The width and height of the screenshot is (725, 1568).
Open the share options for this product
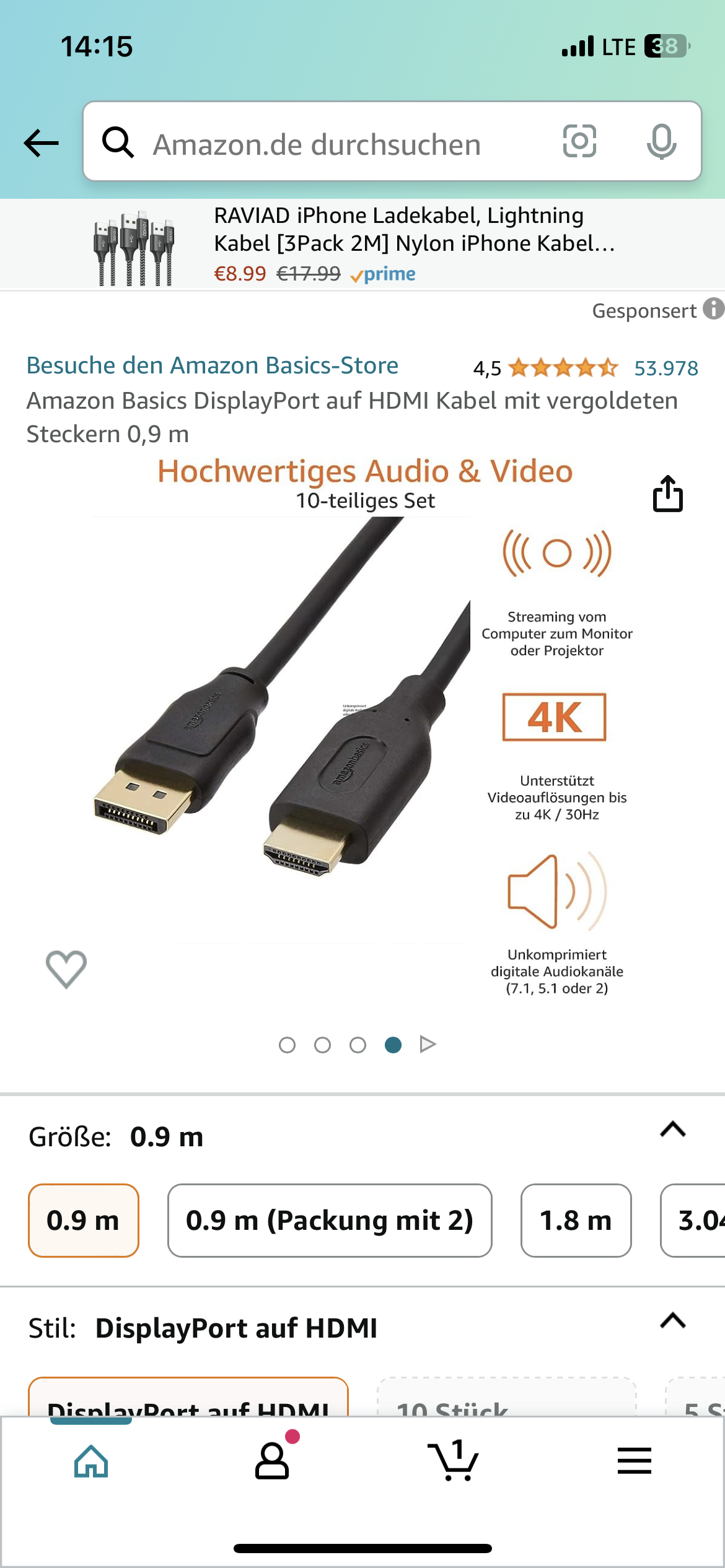click(x=668, y=495)
